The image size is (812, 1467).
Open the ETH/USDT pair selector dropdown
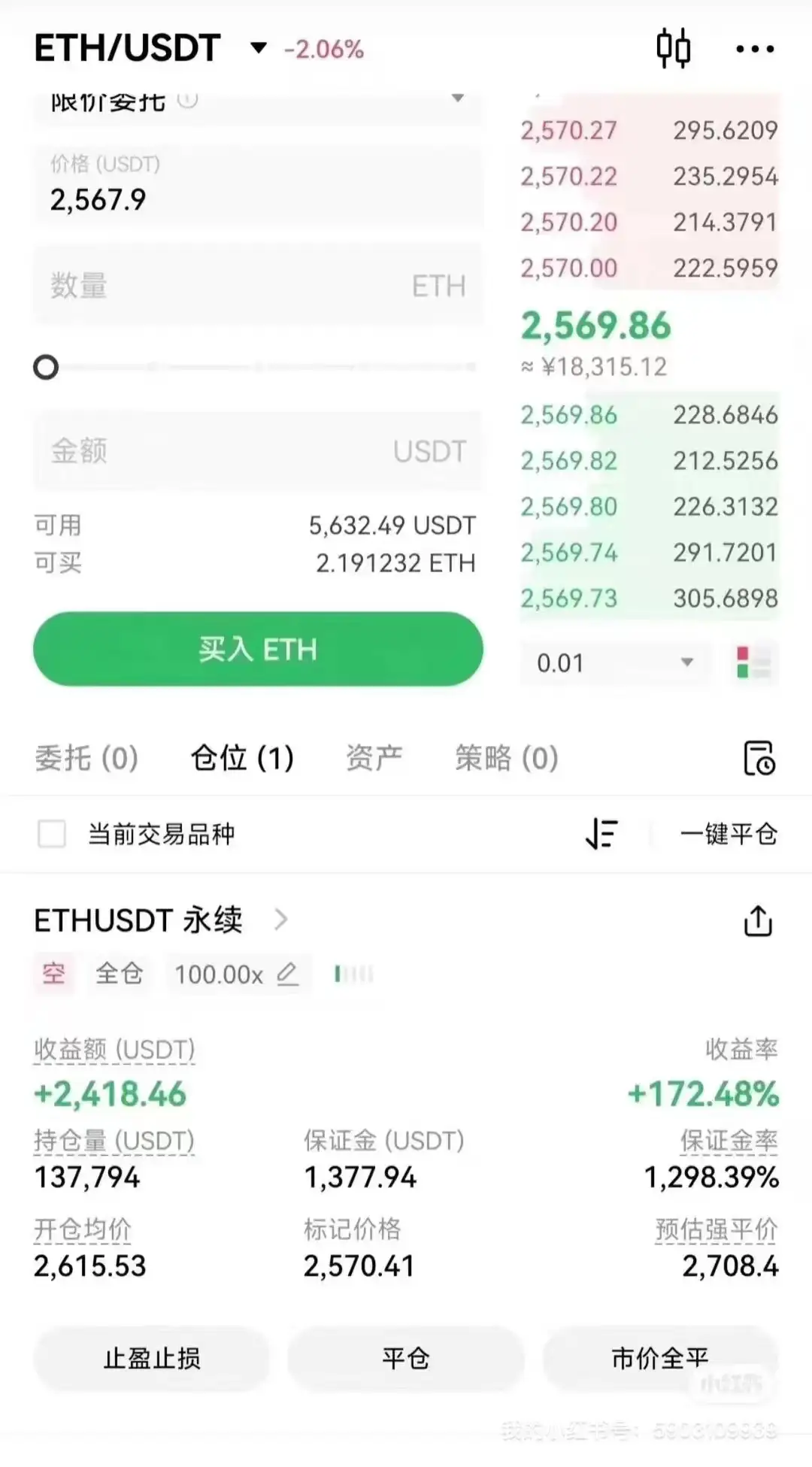[256, 47]
